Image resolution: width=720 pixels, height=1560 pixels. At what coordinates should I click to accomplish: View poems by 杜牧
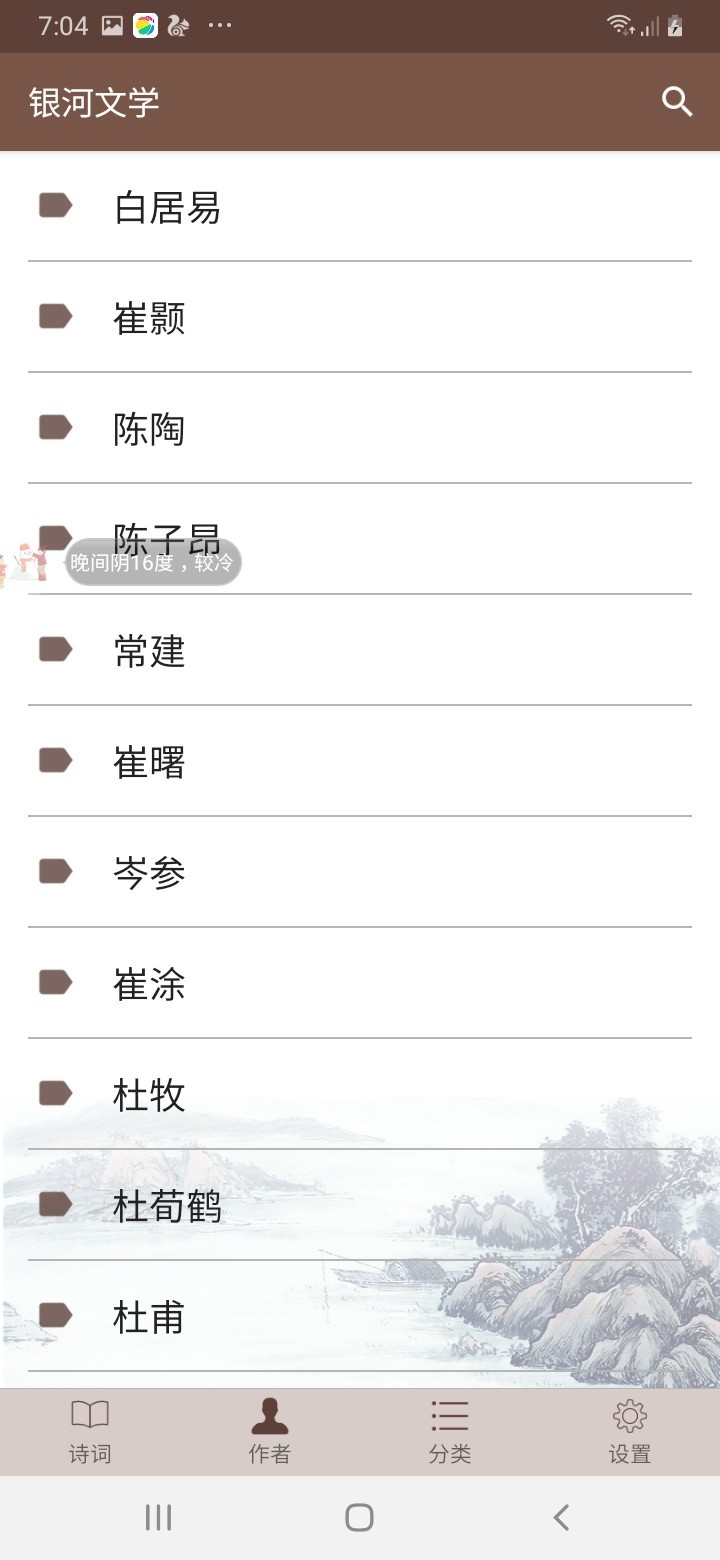click(360, 1095)
